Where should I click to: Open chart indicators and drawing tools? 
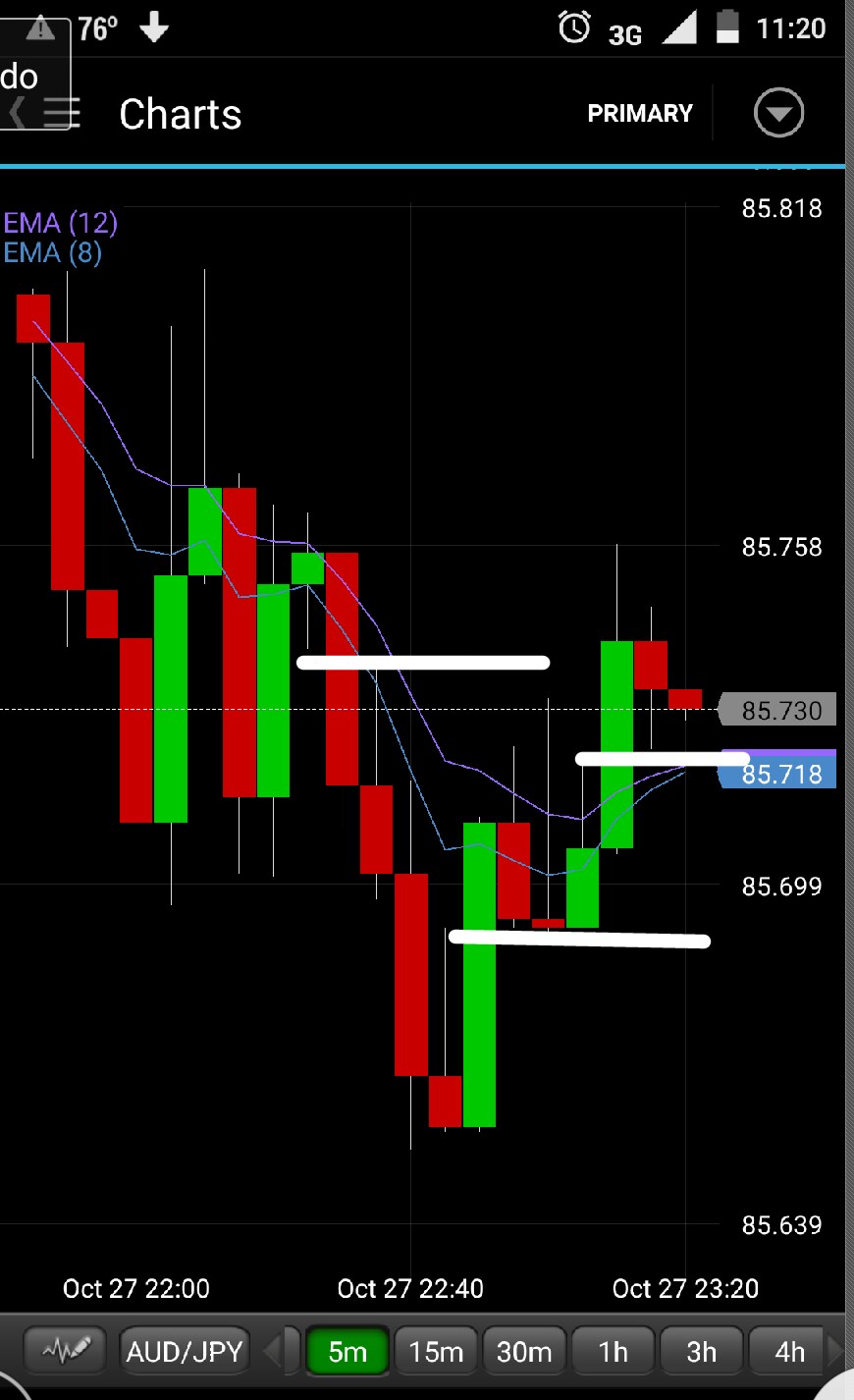65,1351
